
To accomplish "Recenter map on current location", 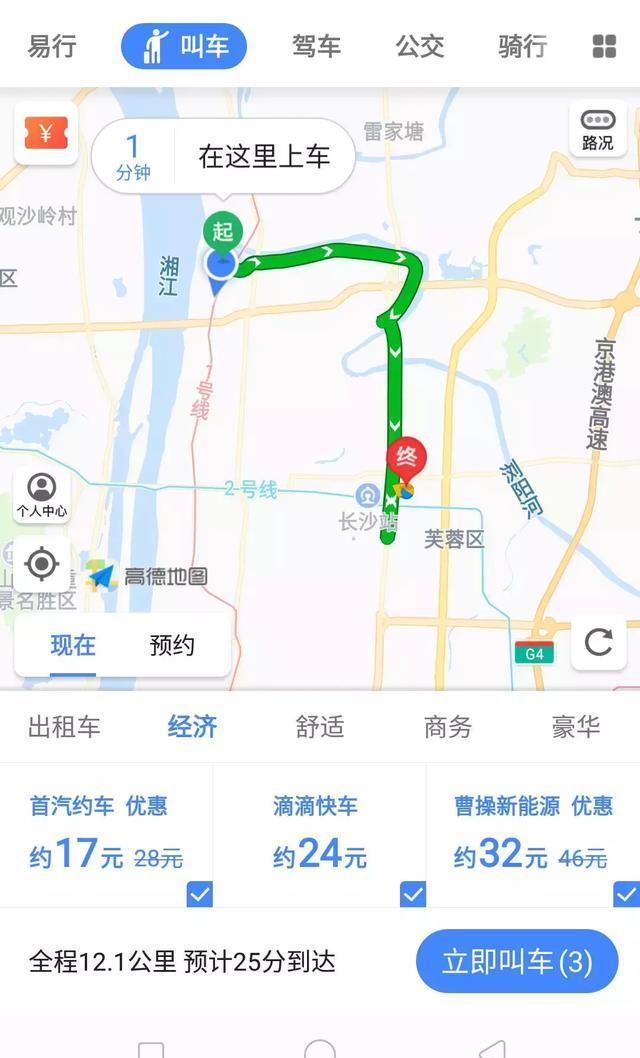I will pyautogui.click(x=41, y=564).
